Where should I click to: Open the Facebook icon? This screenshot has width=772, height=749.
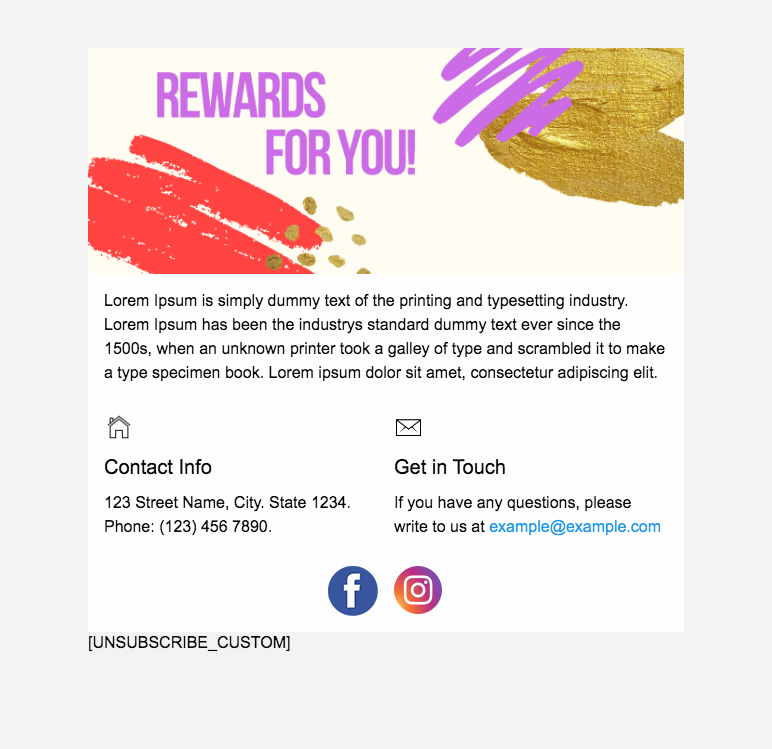pos(353,591)
